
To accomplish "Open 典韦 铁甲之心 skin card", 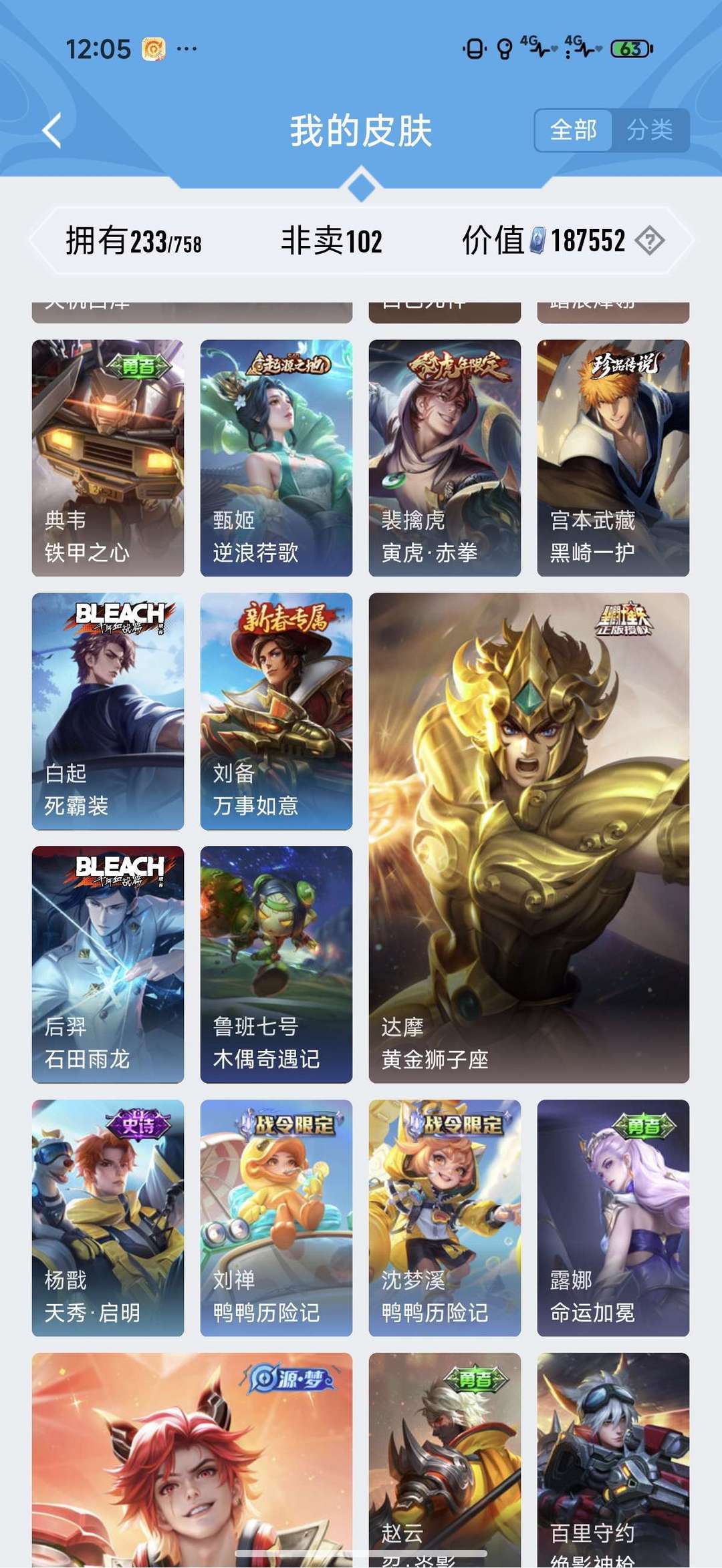I will pos(108,458).
